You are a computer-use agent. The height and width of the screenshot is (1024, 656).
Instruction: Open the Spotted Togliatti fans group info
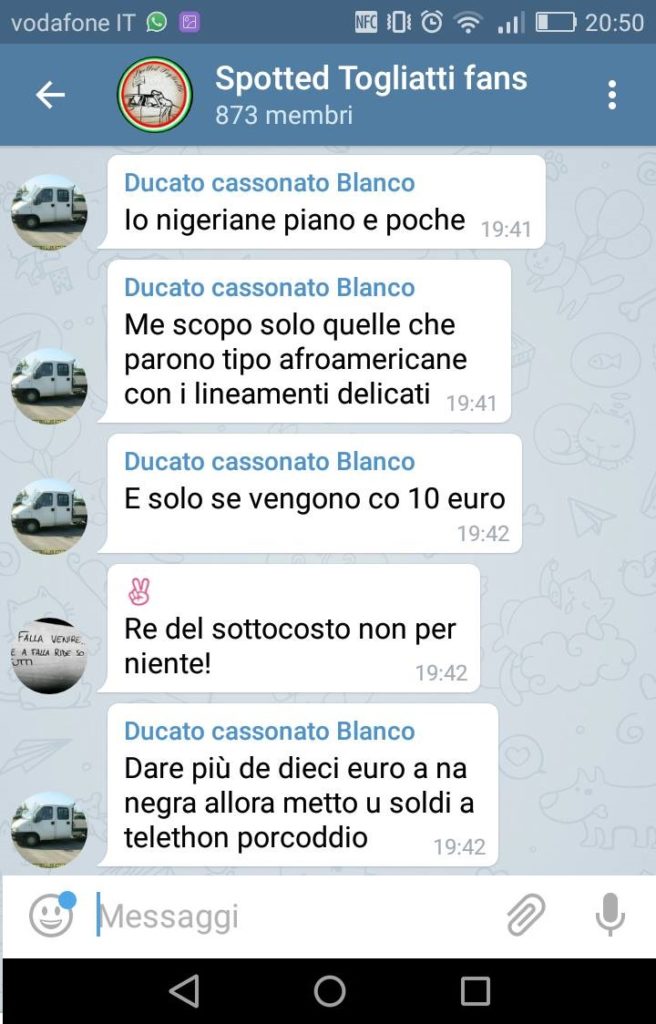(x=370, y=95)
